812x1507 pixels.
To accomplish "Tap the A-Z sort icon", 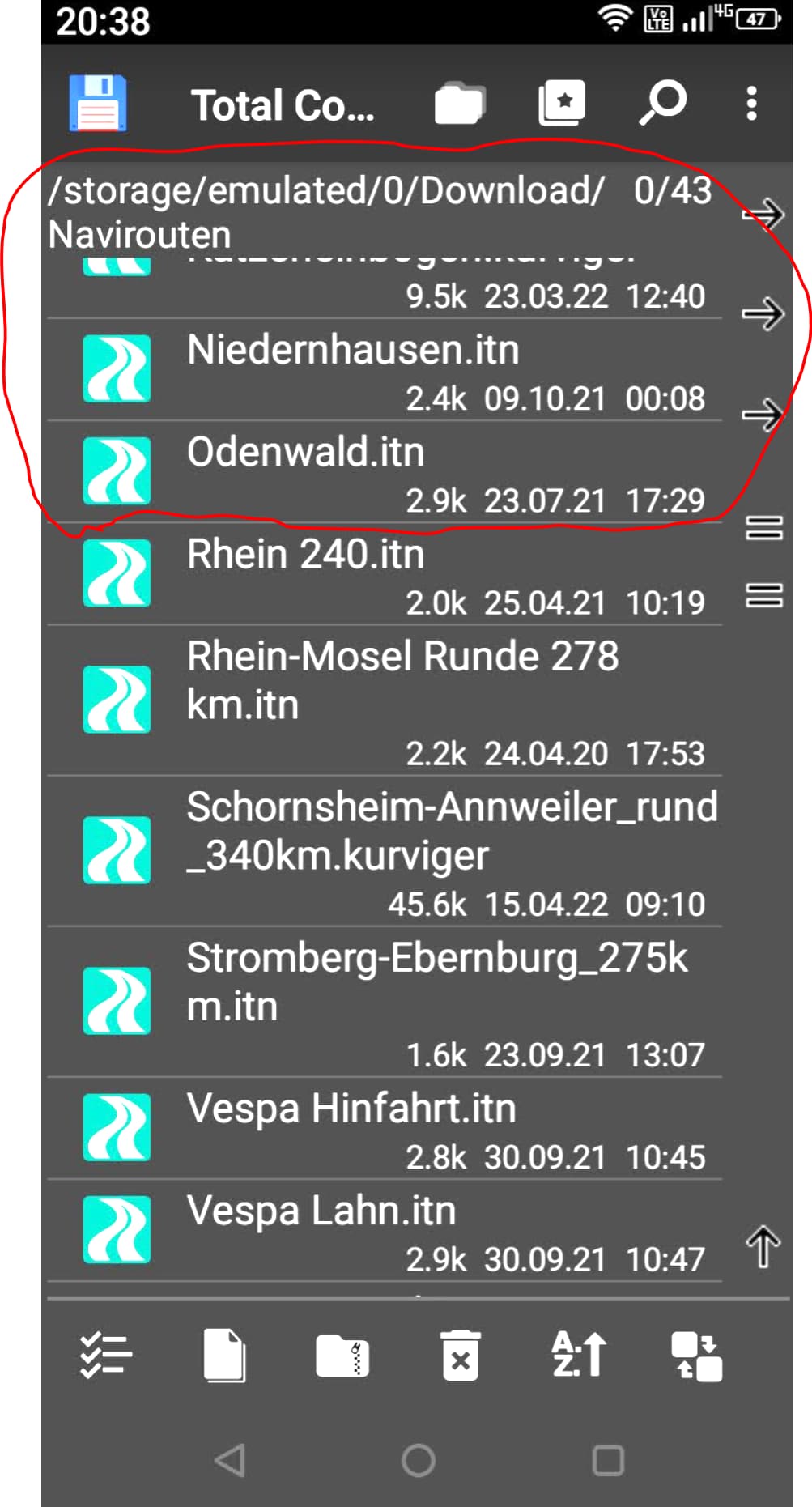I will [579, 1355].
